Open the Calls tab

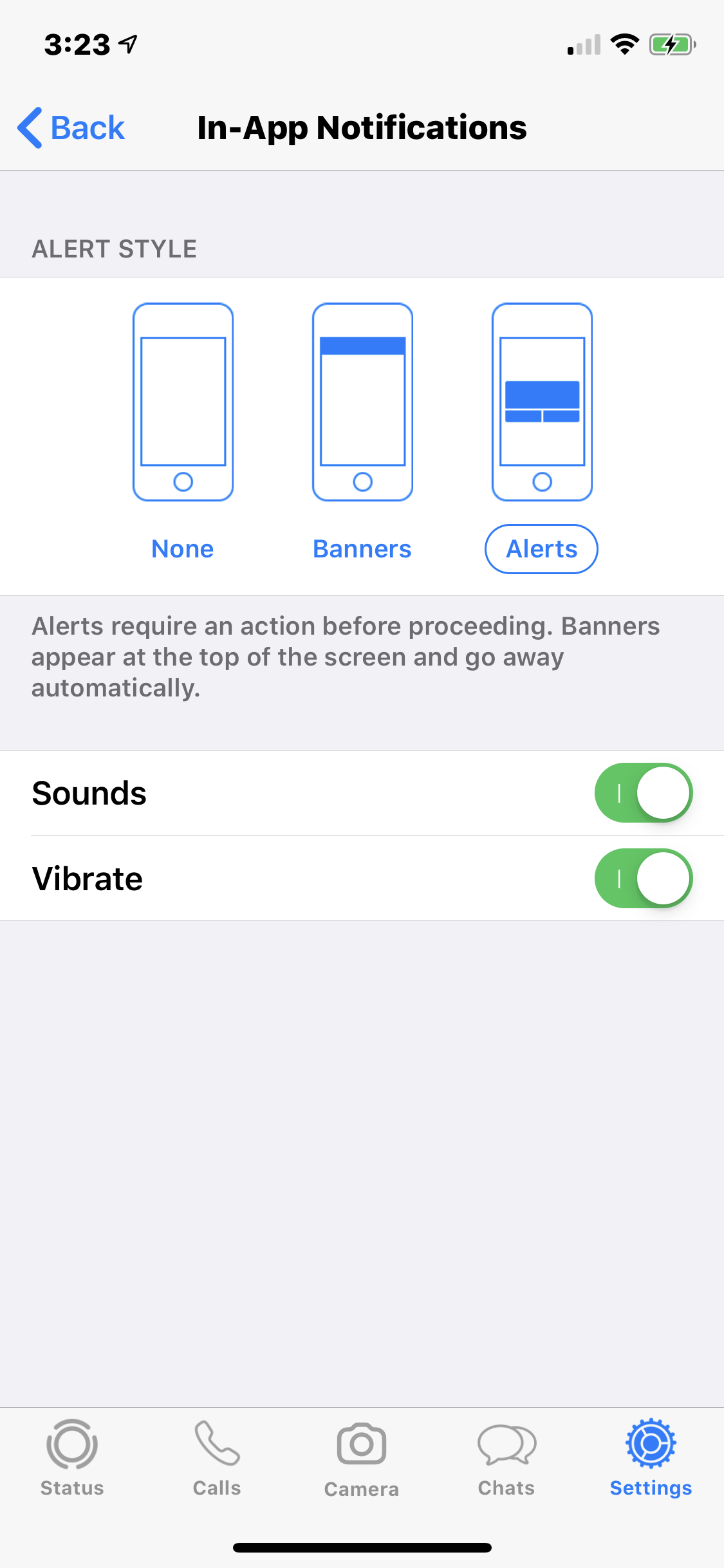[217, 1459]
